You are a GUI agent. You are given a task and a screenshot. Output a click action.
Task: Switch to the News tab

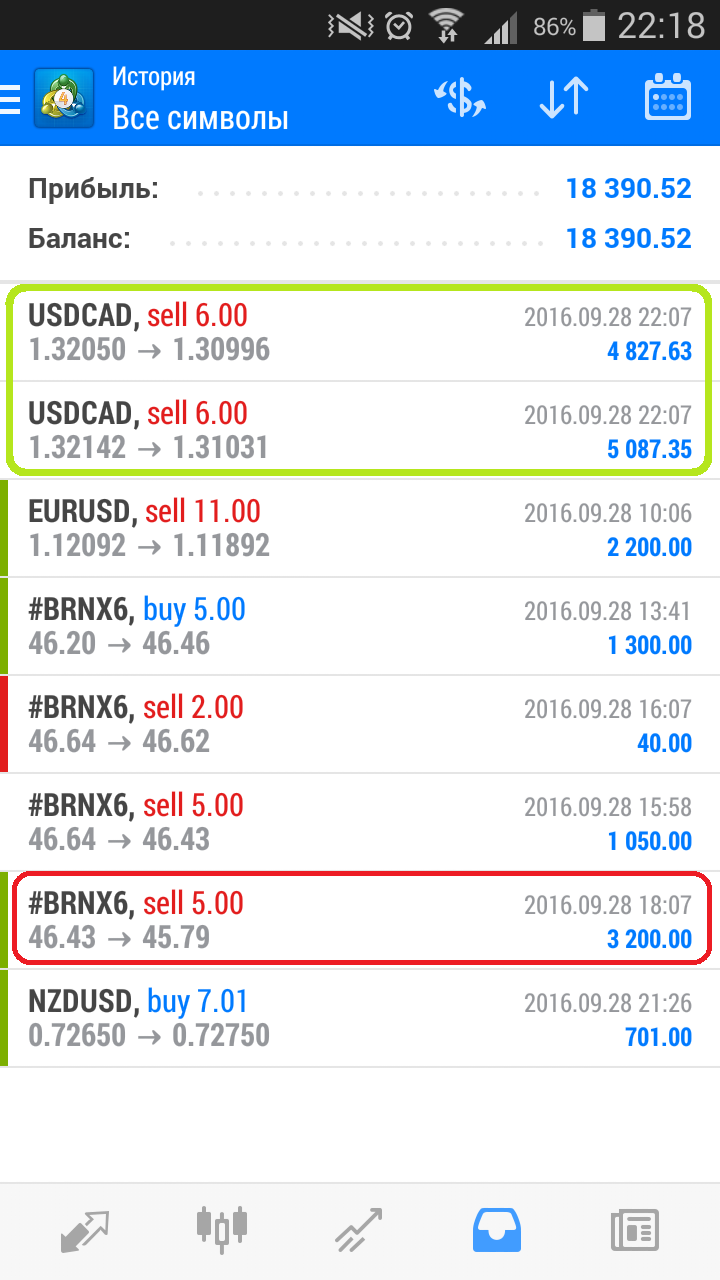(635, 1230)
